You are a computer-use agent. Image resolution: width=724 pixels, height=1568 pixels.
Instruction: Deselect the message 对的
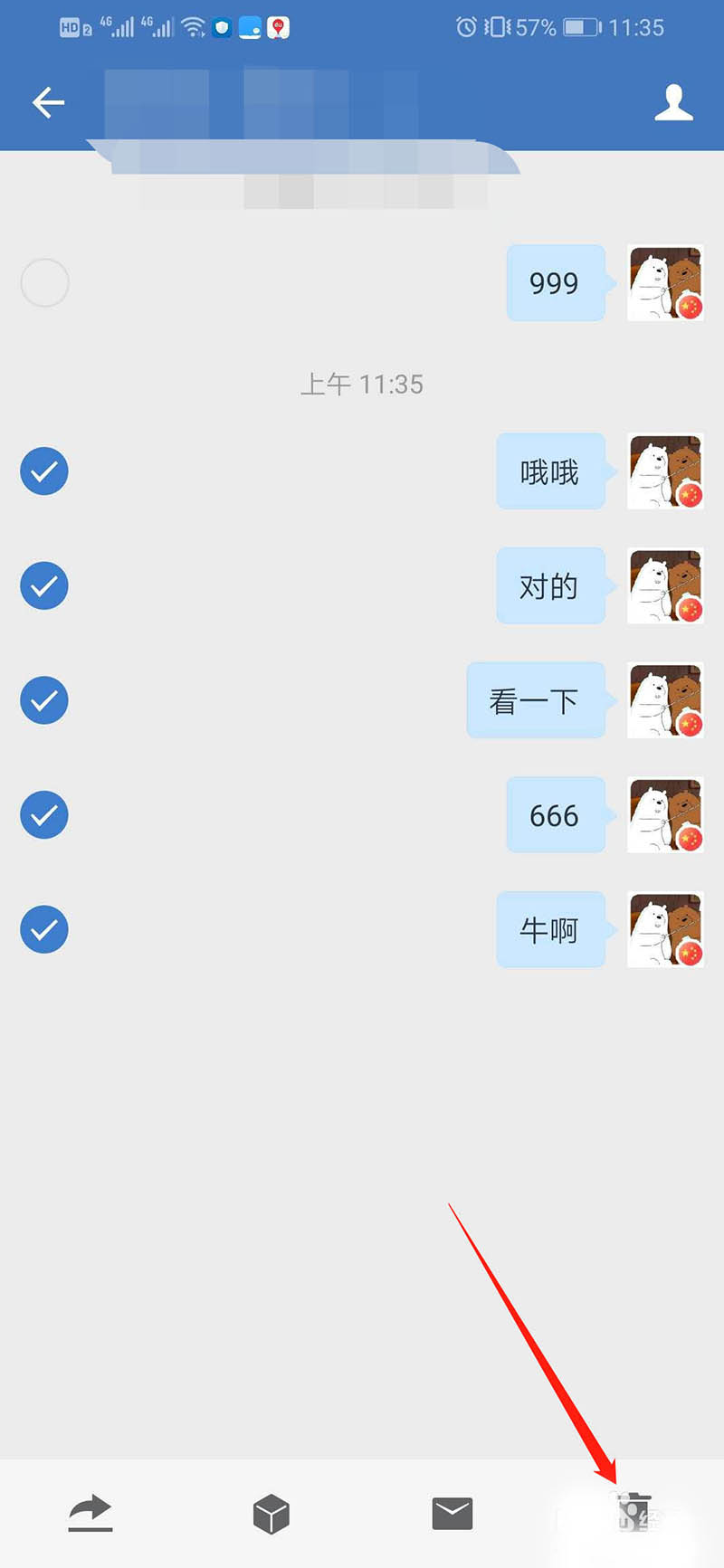[x=44, y=585]
